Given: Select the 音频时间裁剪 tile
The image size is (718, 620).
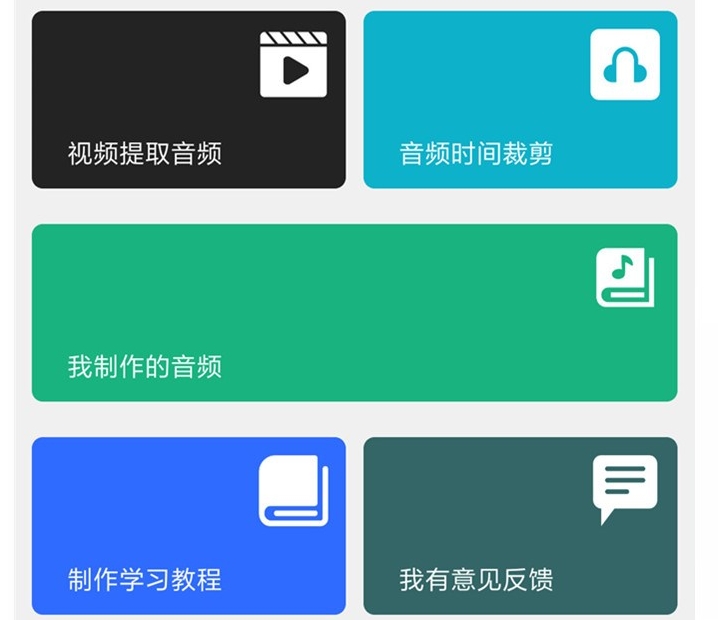Looking at the screenshot, I should 520,100.
